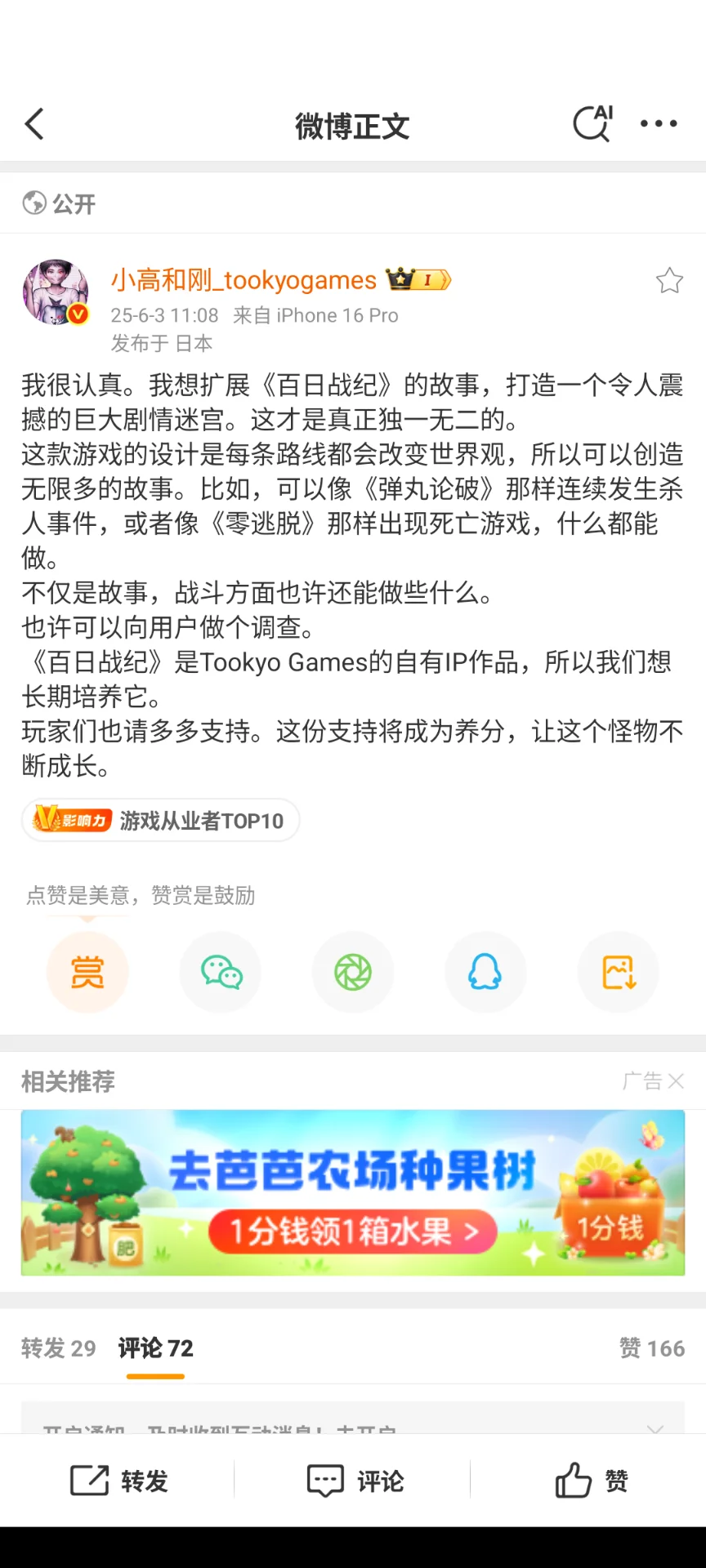The width and height of the screenshot is (706, 1568).
Task: Open the 芭芭农场 fruit tree ad
Action: point(353,1192)
